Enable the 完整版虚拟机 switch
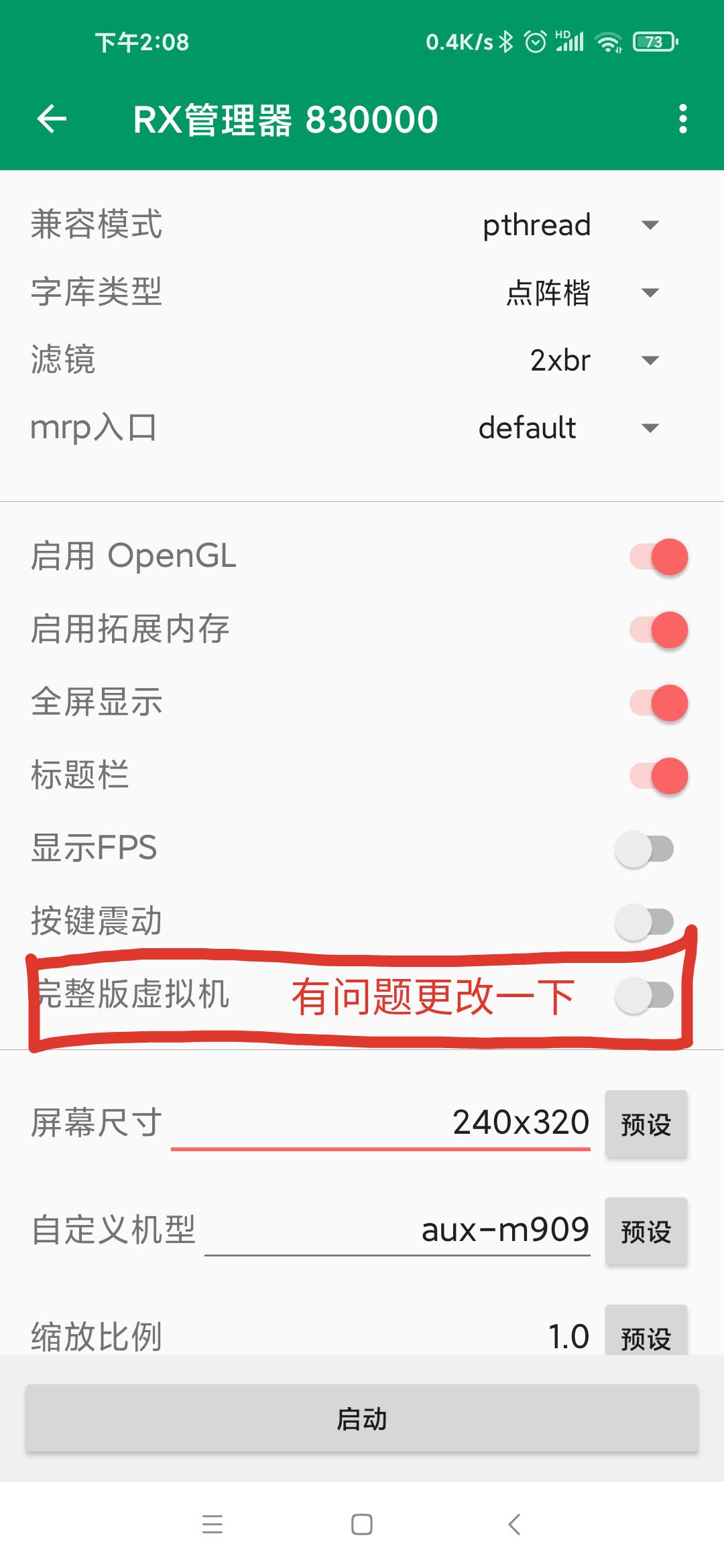 [644, 995]
